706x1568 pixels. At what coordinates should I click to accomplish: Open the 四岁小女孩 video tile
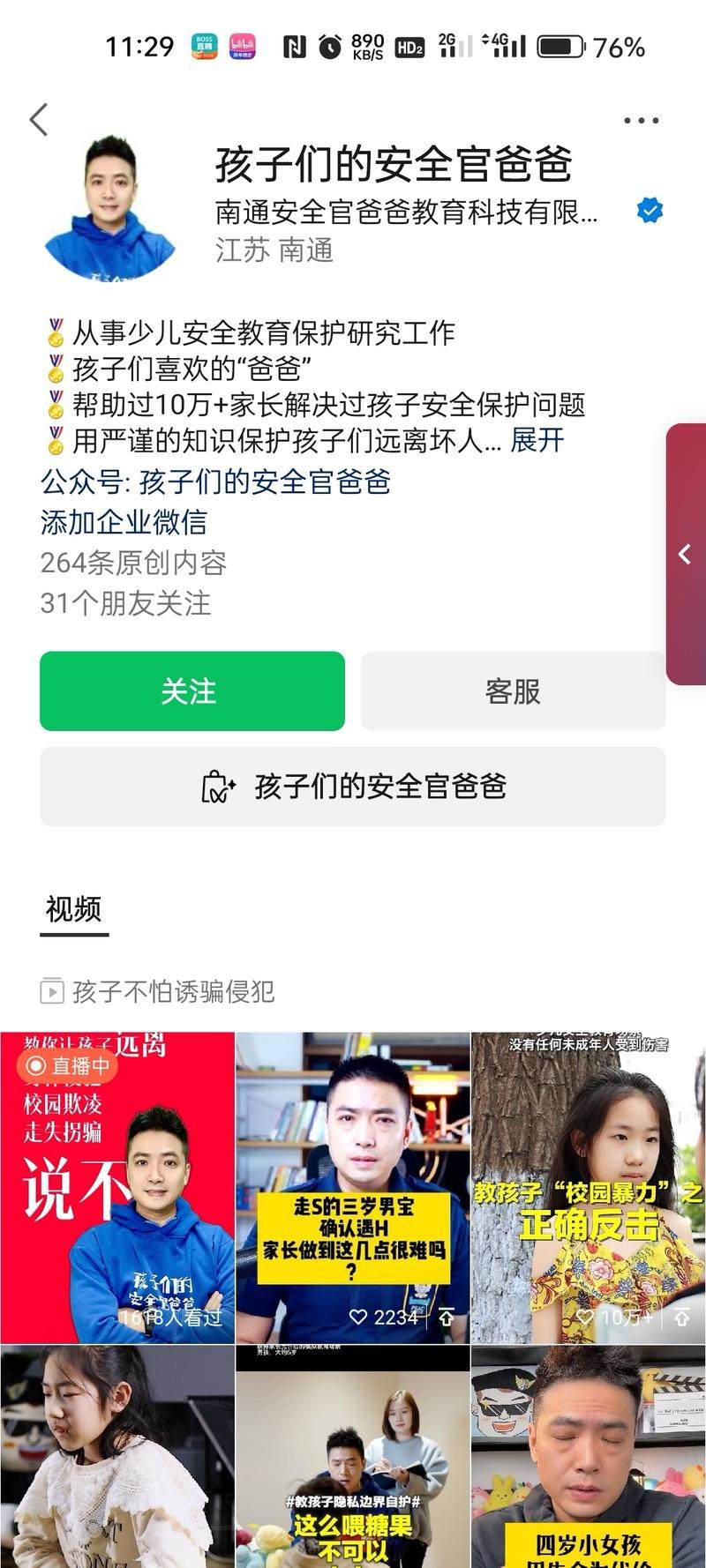pyautogui.click(x=588, y=1455)
